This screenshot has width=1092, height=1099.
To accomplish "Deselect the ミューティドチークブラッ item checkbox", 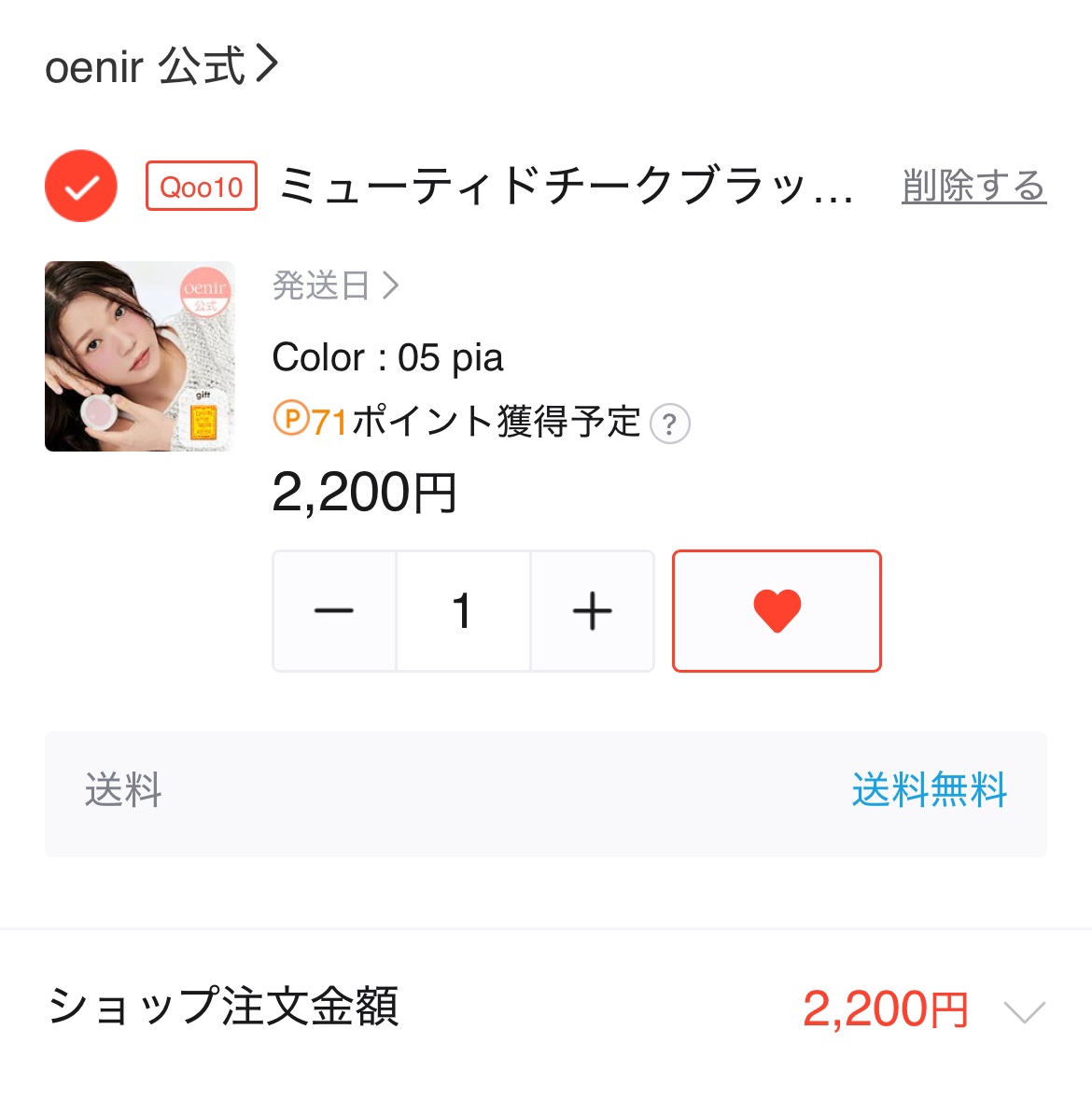I will [x=80, y=186].
